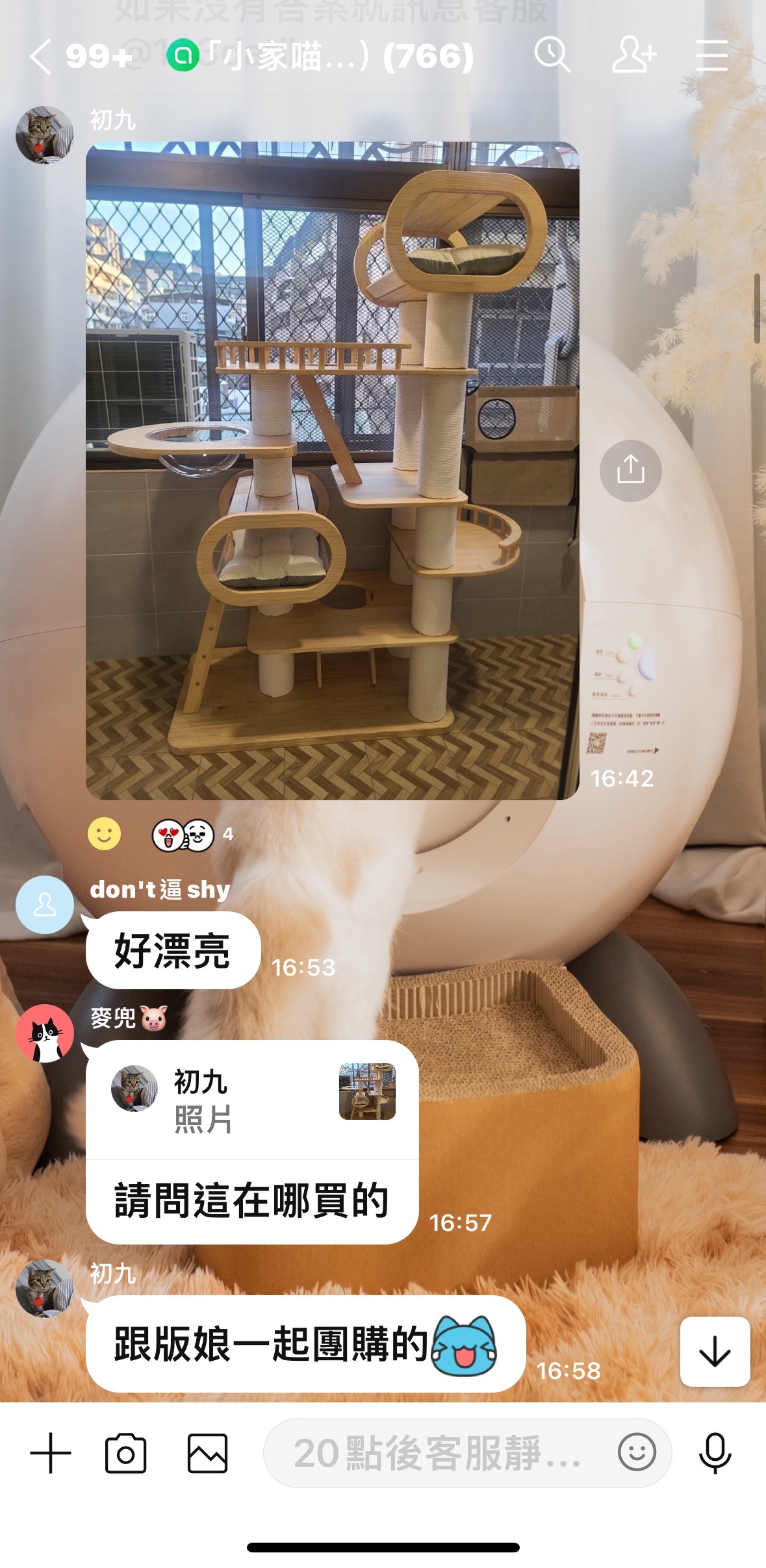Add a smiley reaction to the photo

coord(105,833)
